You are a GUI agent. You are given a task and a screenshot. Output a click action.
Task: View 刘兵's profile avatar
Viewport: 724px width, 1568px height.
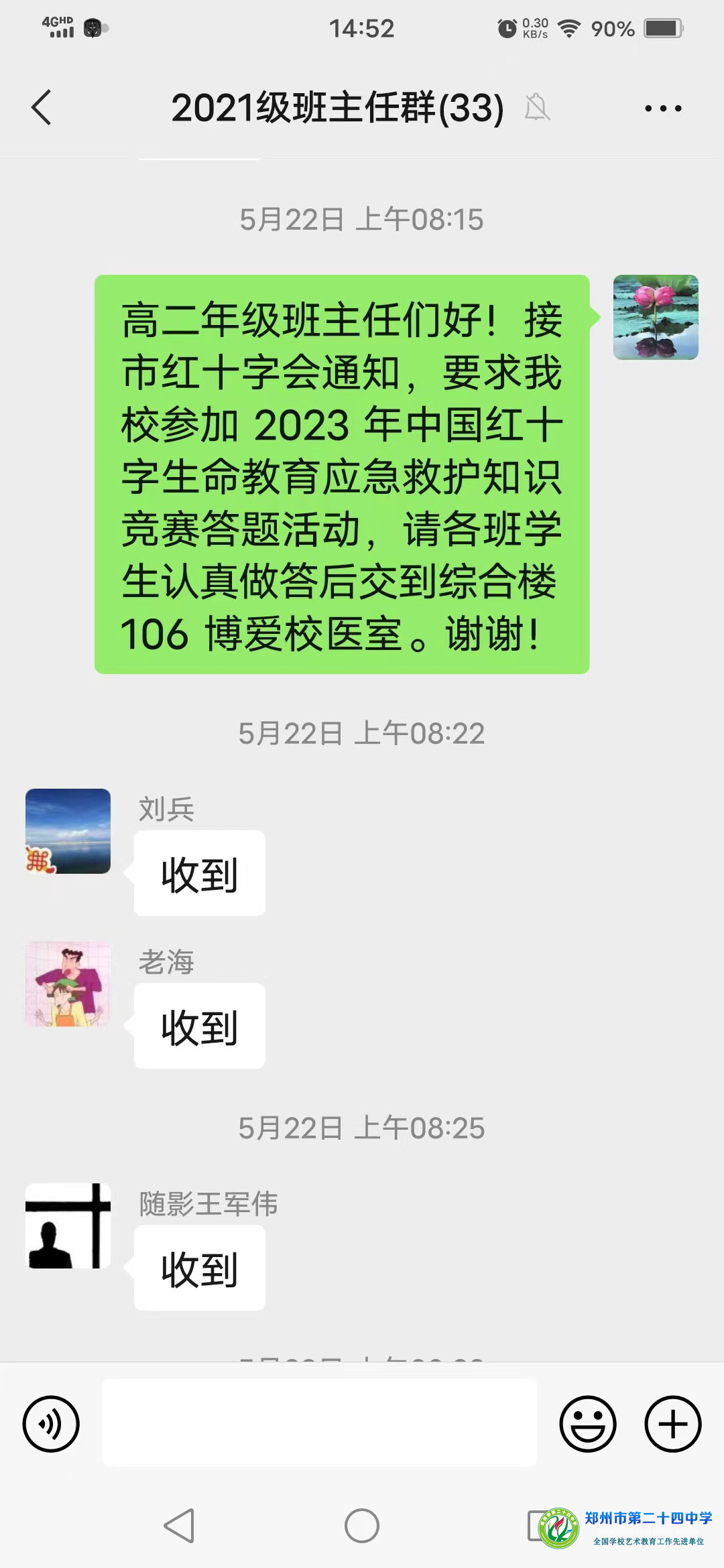(x=68, y=831)
